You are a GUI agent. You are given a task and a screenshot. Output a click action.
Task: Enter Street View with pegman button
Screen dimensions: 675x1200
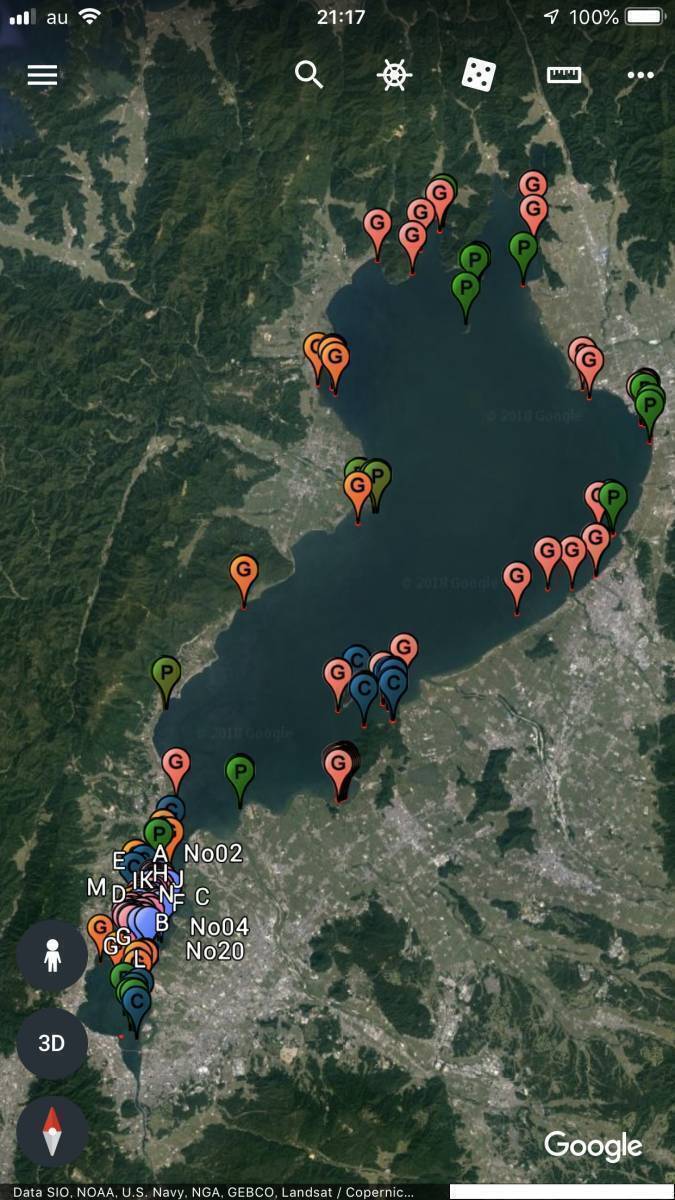pyautogui.click(x=51, y=956)
